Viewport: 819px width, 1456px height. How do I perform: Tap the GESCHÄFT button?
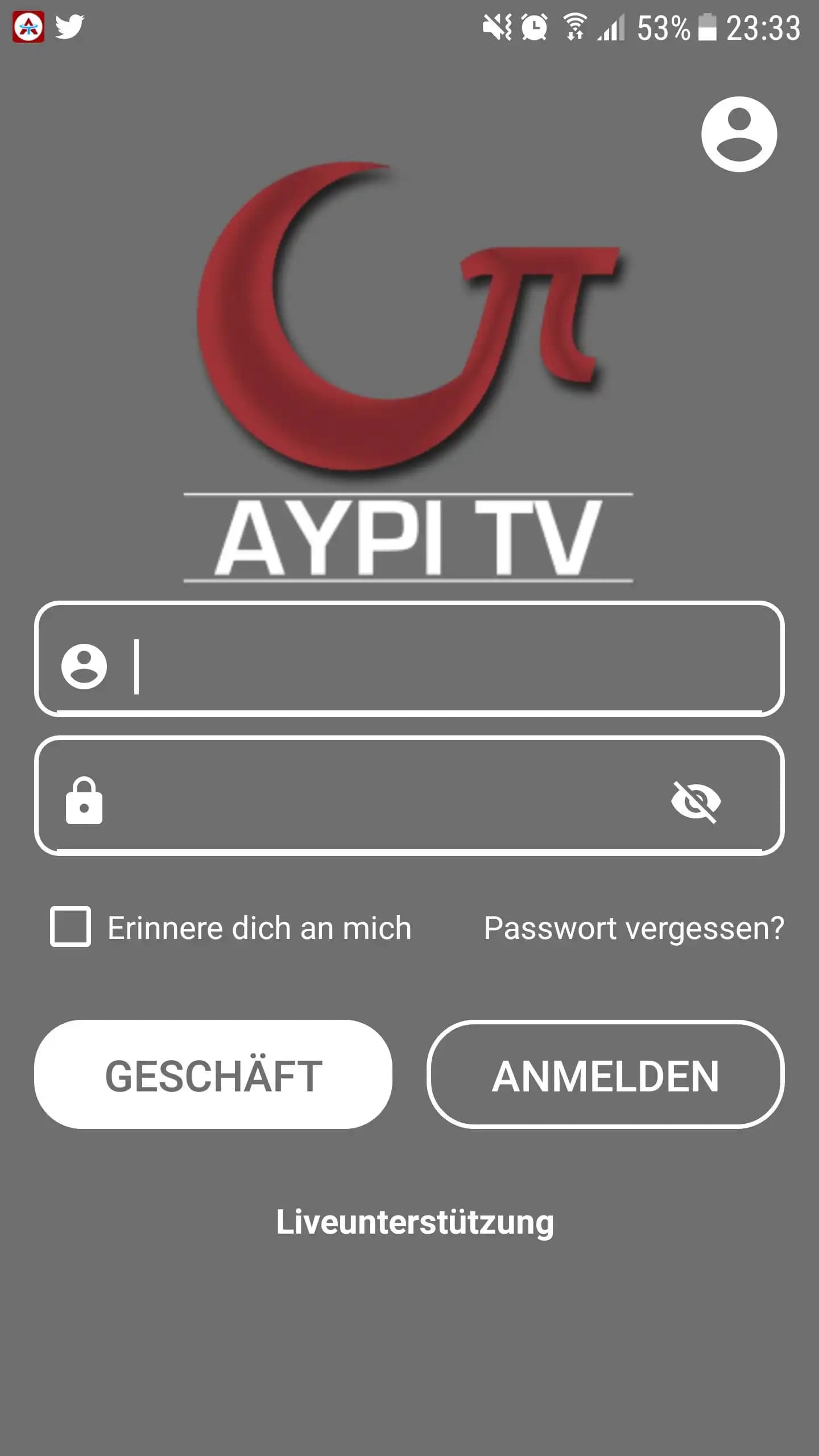coord(213,1075)
